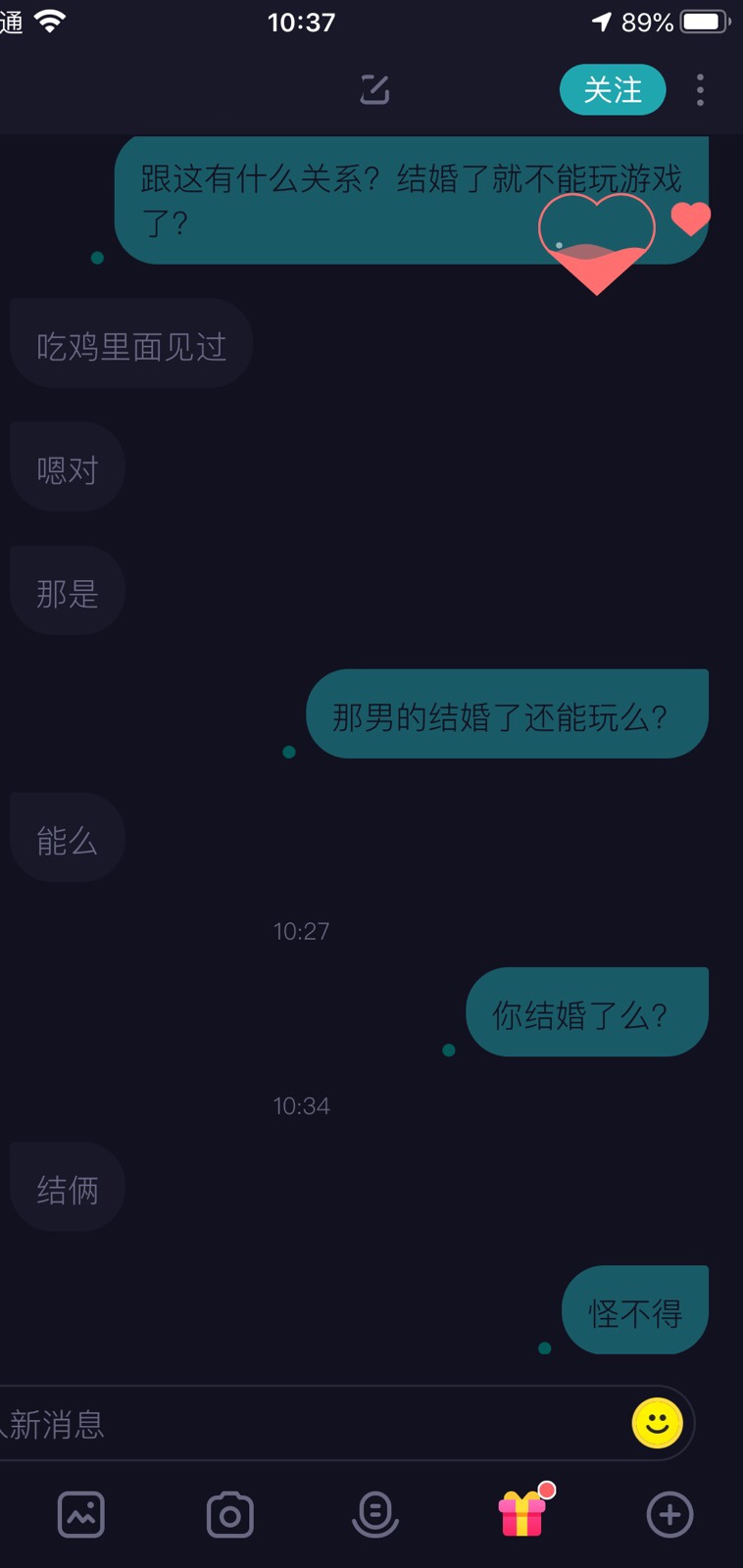743x1568 pixels.
Task: Open the camera to take a photo
Action: pos(230,1515)
